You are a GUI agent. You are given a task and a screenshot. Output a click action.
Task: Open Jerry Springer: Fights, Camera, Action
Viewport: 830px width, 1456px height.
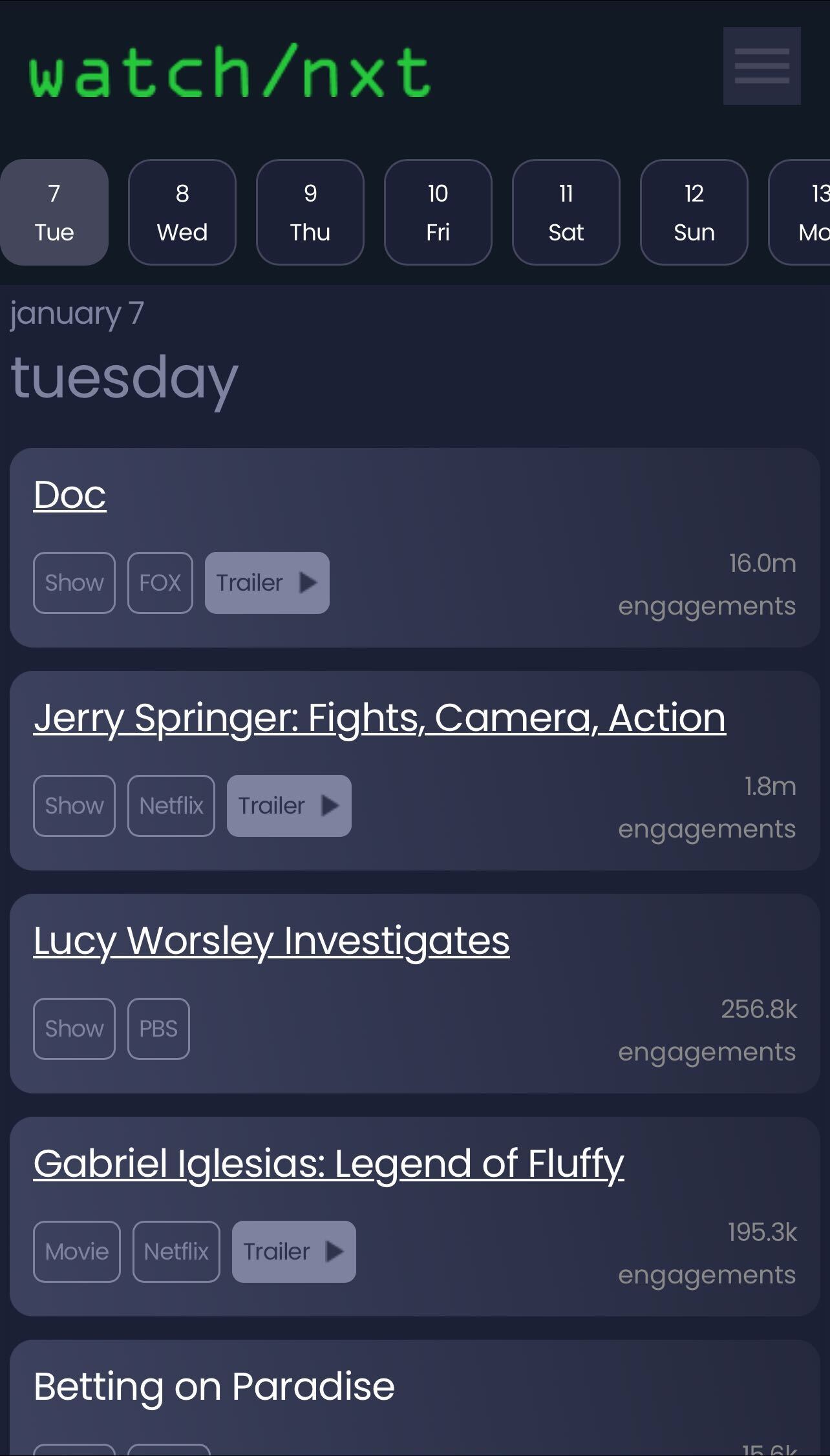[379, 718]
